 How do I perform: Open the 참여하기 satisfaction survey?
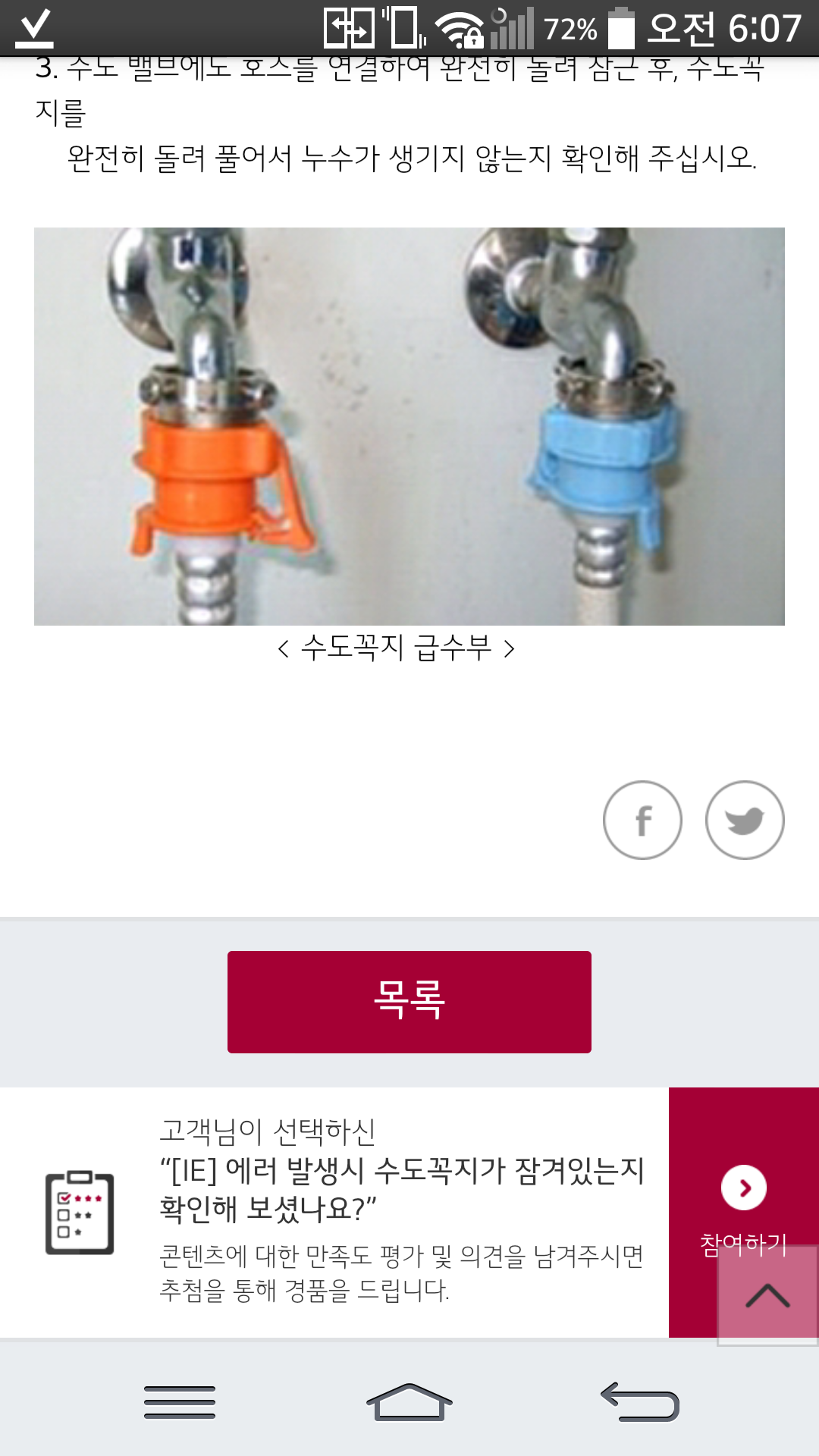743,1188
